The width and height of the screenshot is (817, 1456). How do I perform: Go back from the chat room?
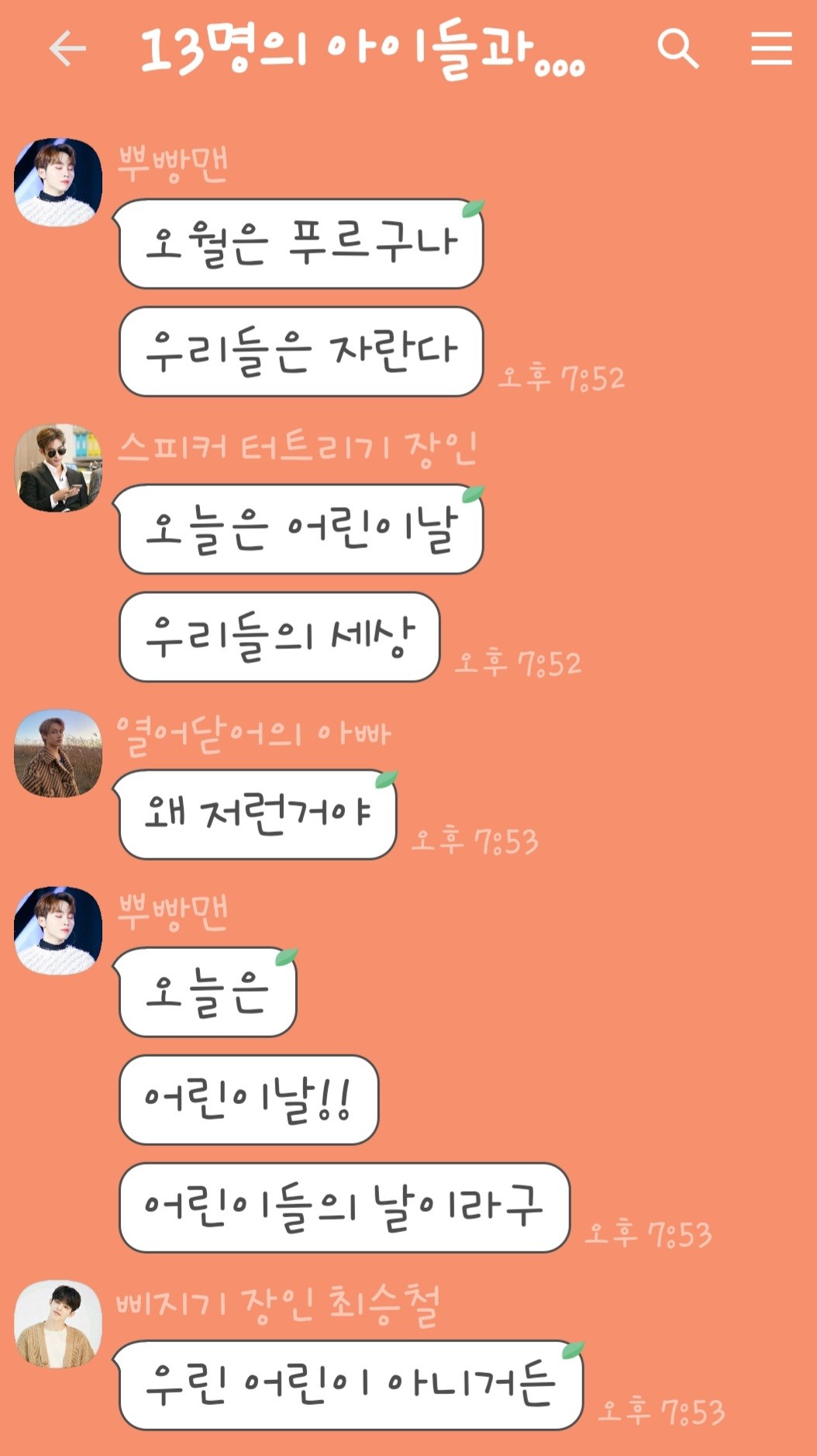click(67, 49)
